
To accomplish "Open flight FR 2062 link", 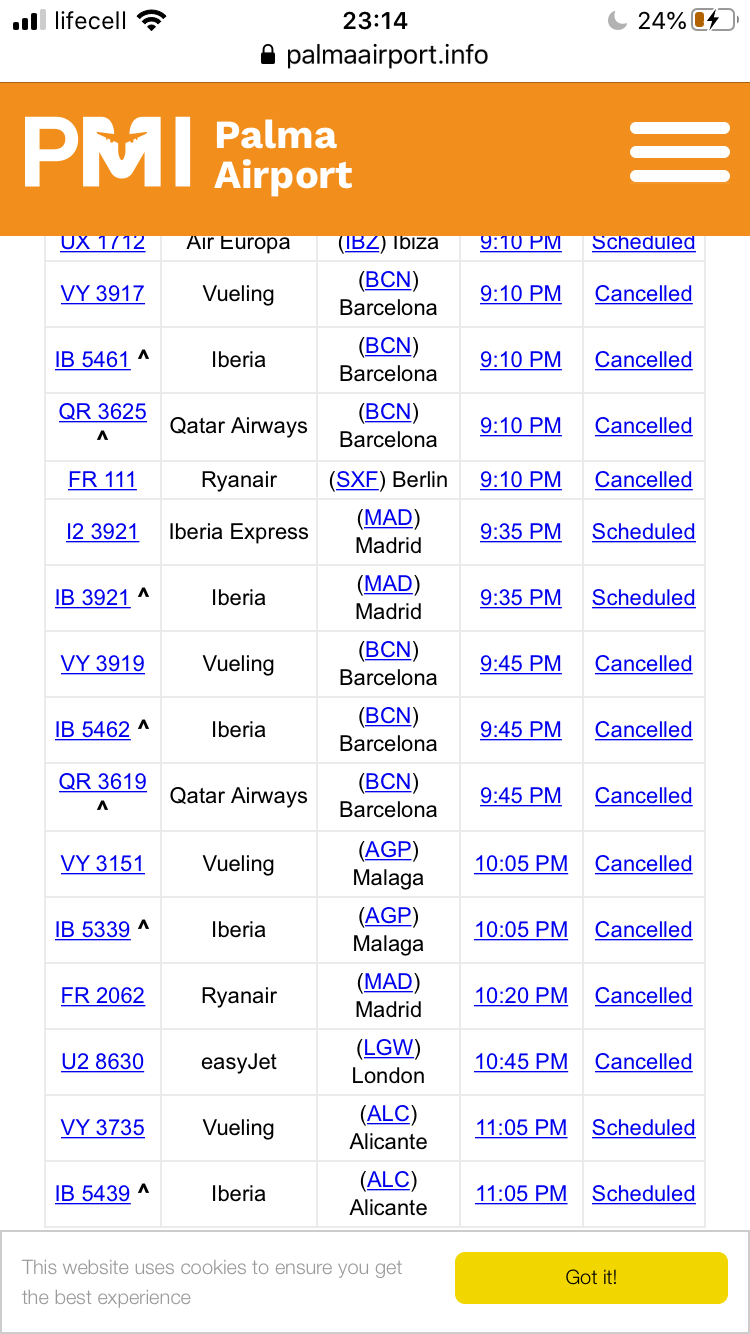I will 103,996.
